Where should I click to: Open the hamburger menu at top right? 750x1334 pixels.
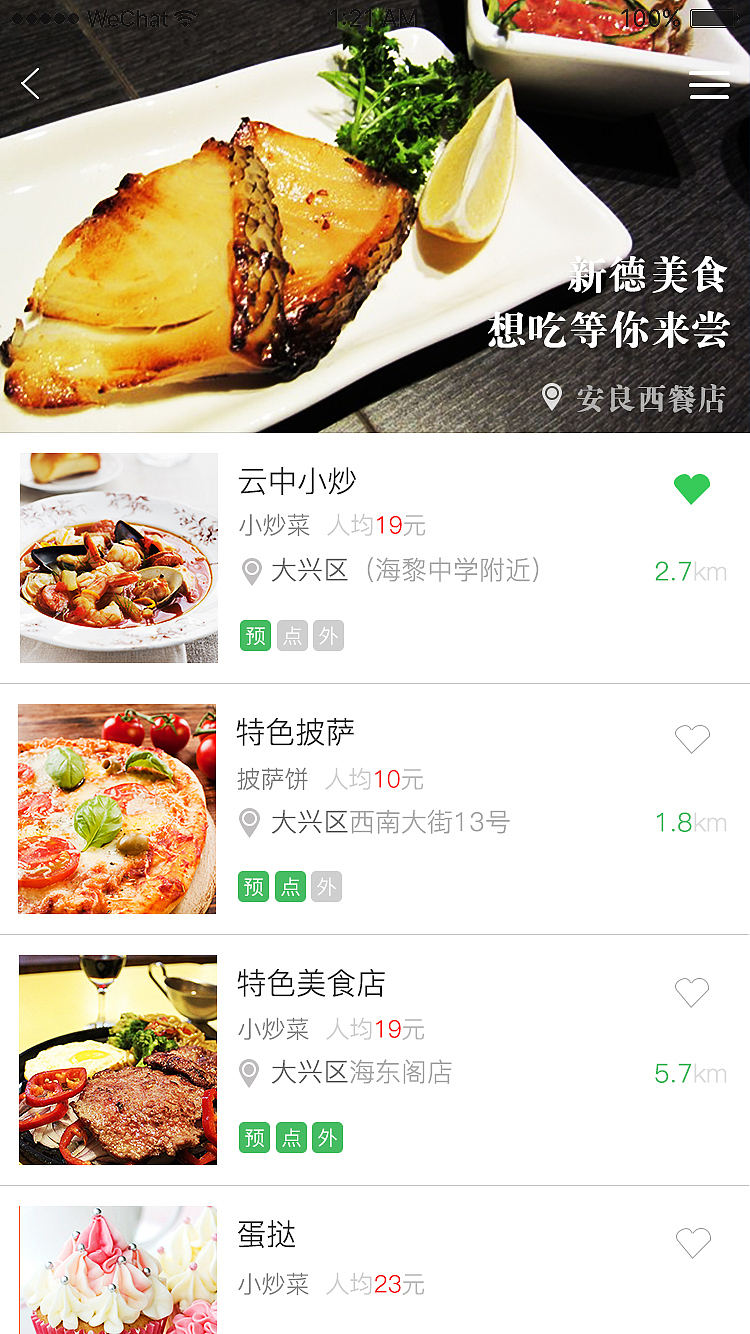pos(709,87)
